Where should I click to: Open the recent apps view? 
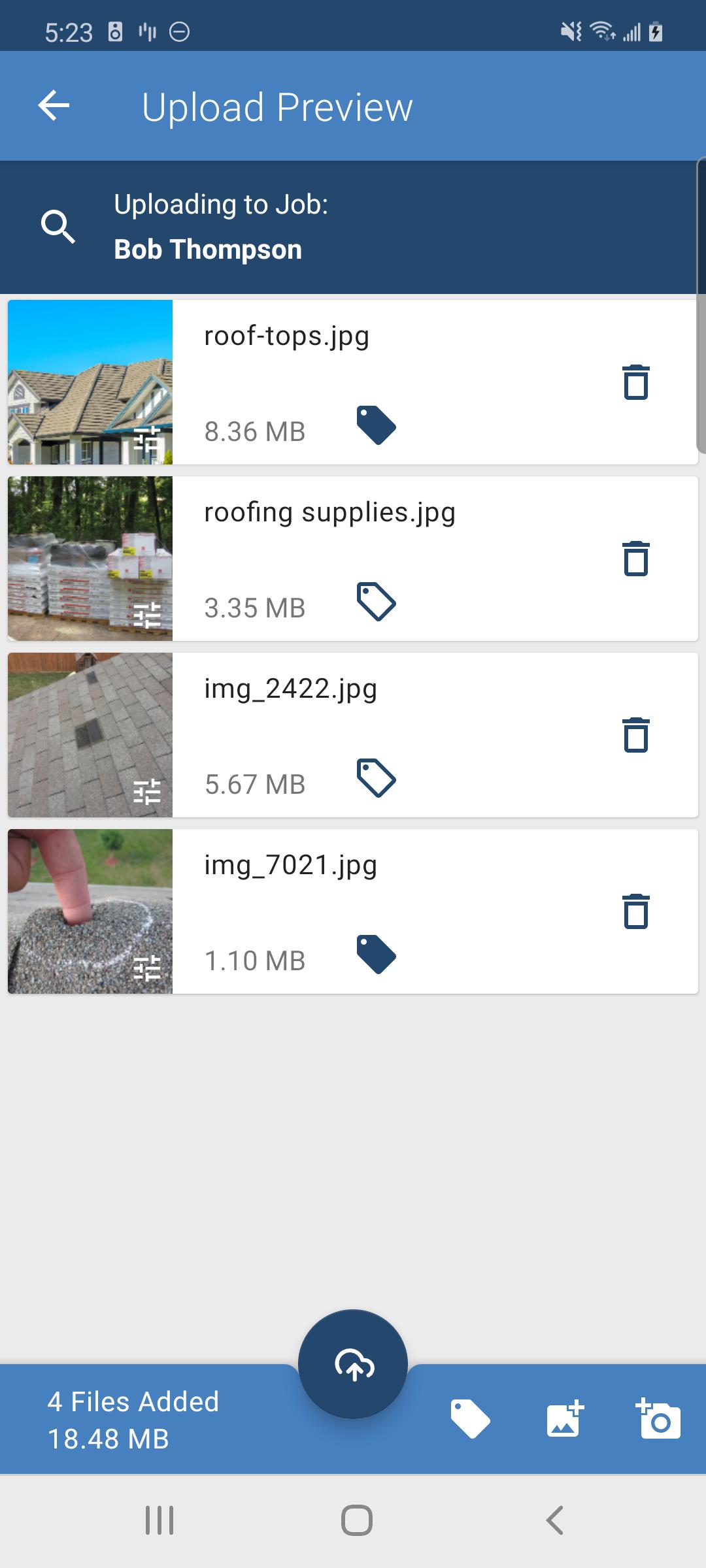tap(160, 1520)
